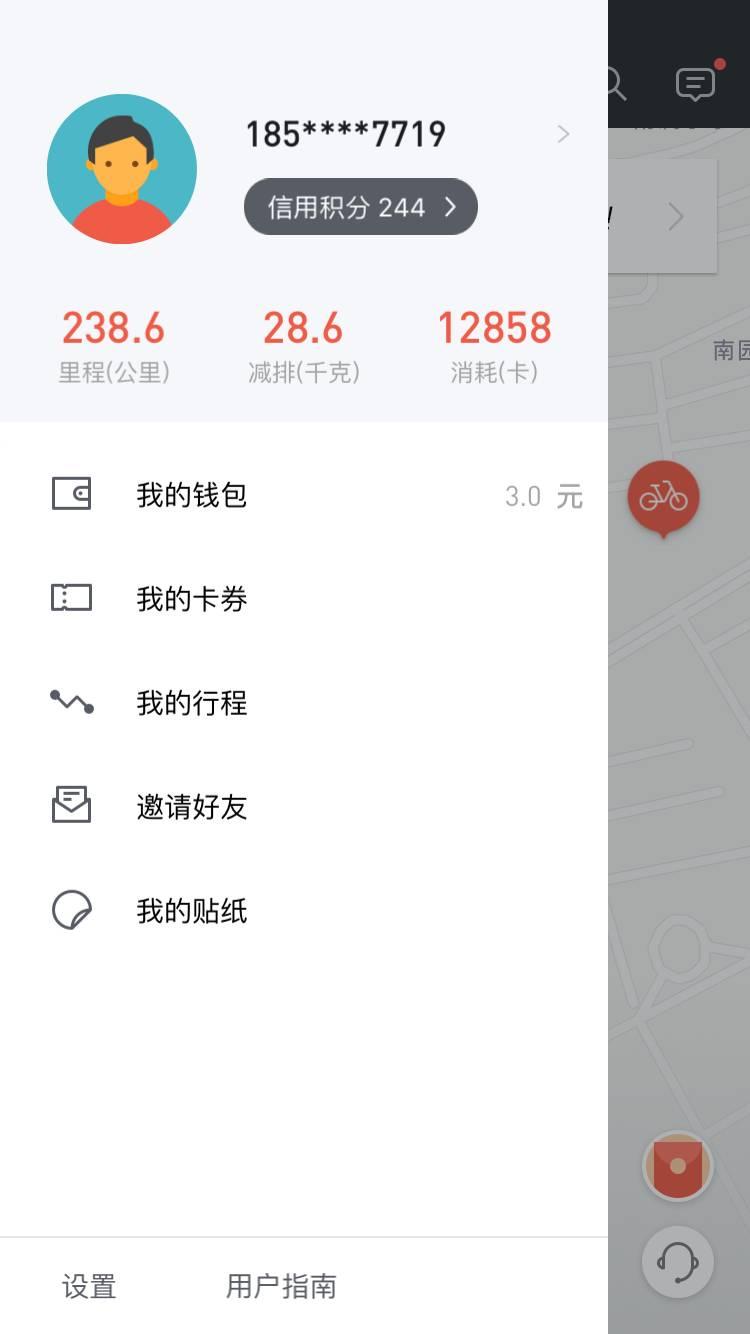The height and width of the screenshot is (1334, 750).
Task: Select the red bike marker on map
Action: point(664,498)
